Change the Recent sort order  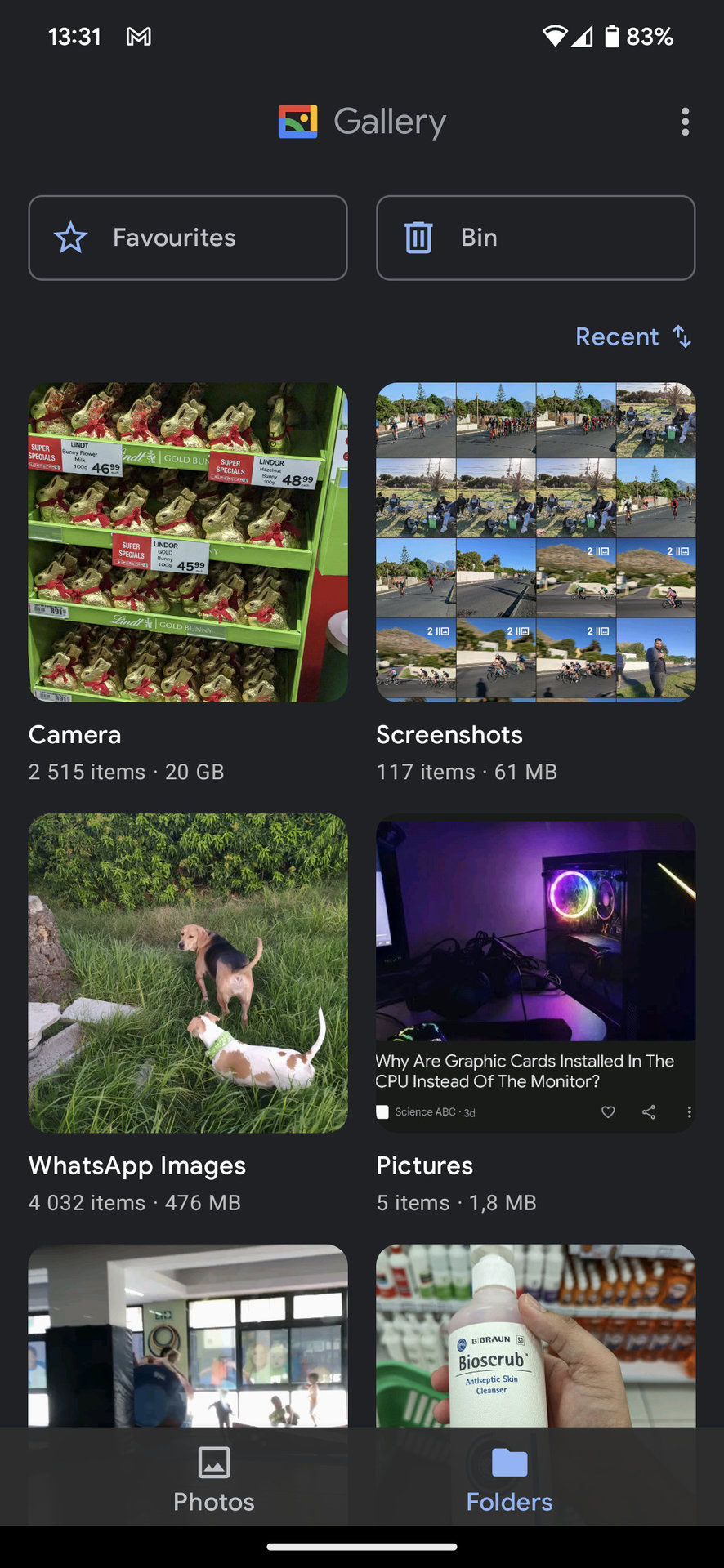coord(633,336)
